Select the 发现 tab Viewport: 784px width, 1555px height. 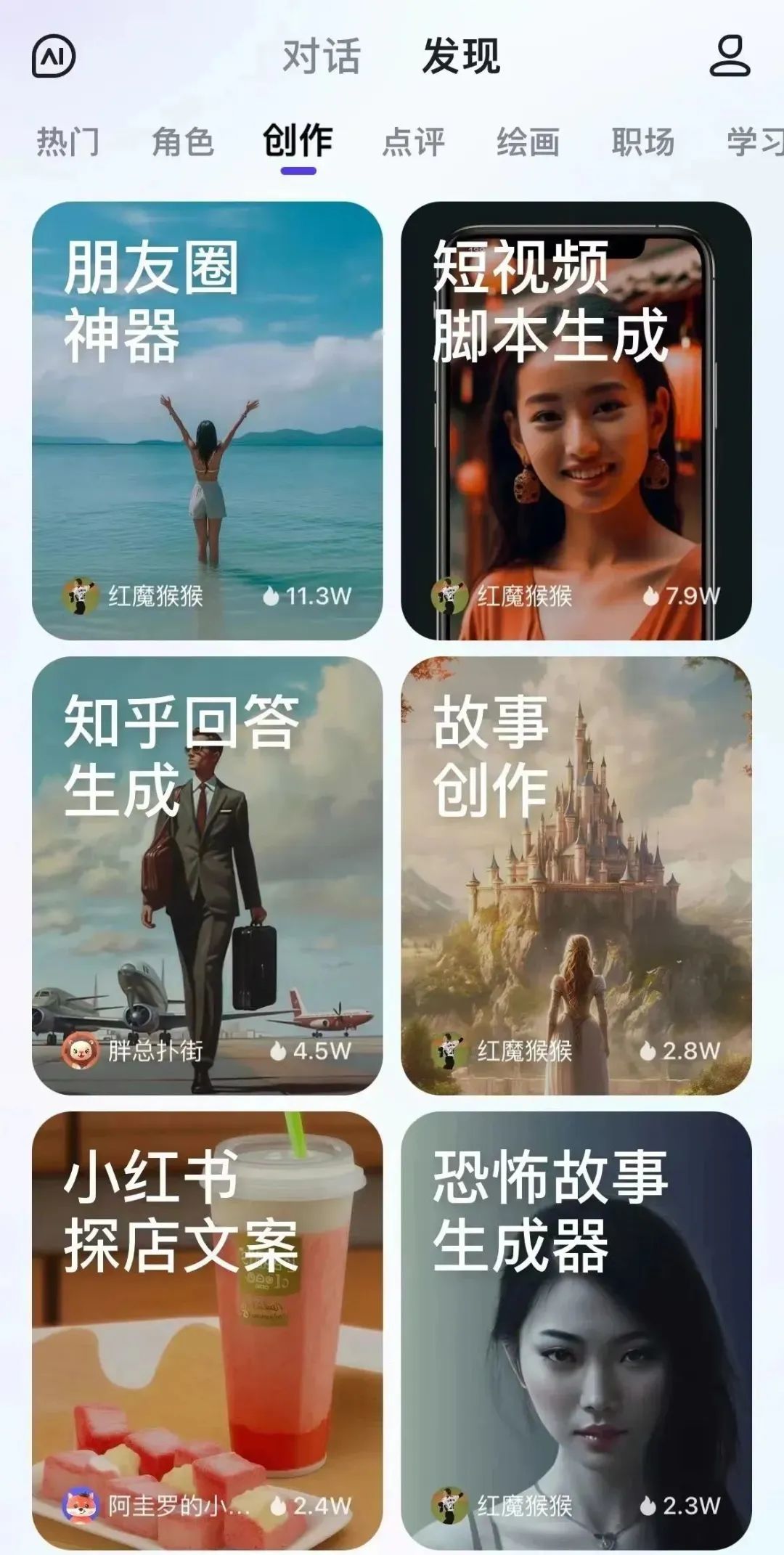pos(462,57)
